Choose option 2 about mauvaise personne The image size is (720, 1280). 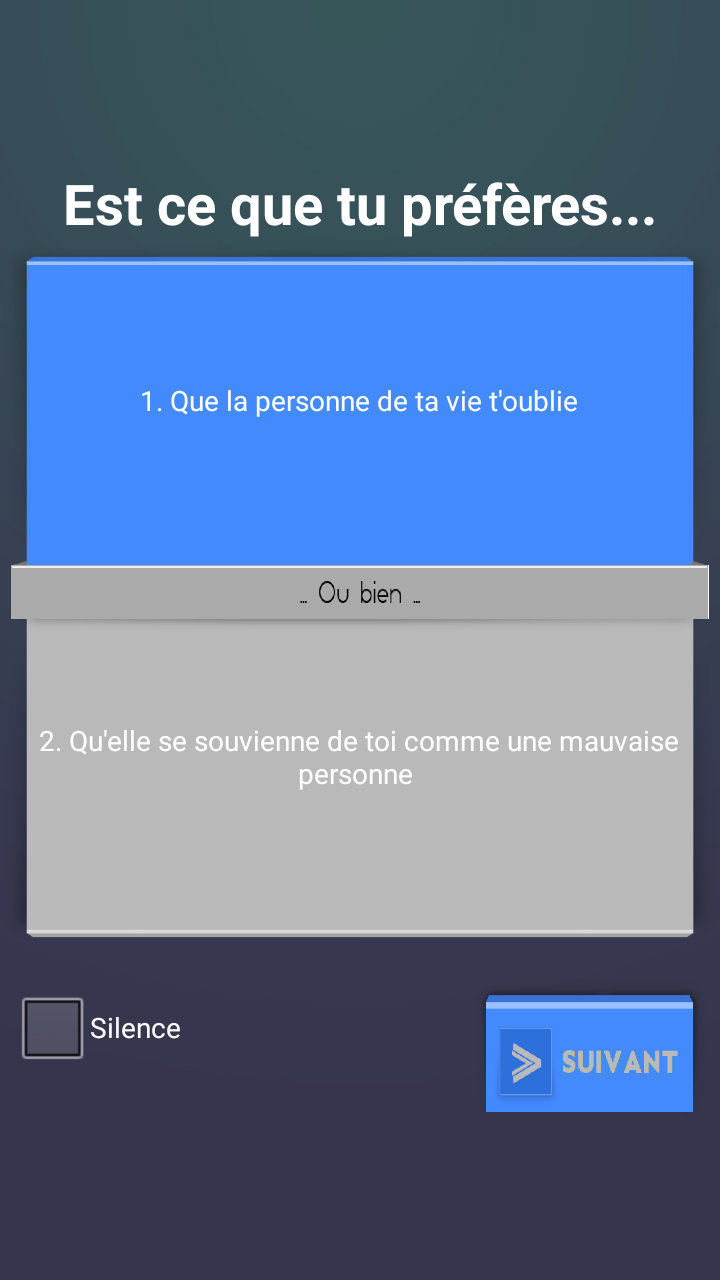(x=360, y=777)
